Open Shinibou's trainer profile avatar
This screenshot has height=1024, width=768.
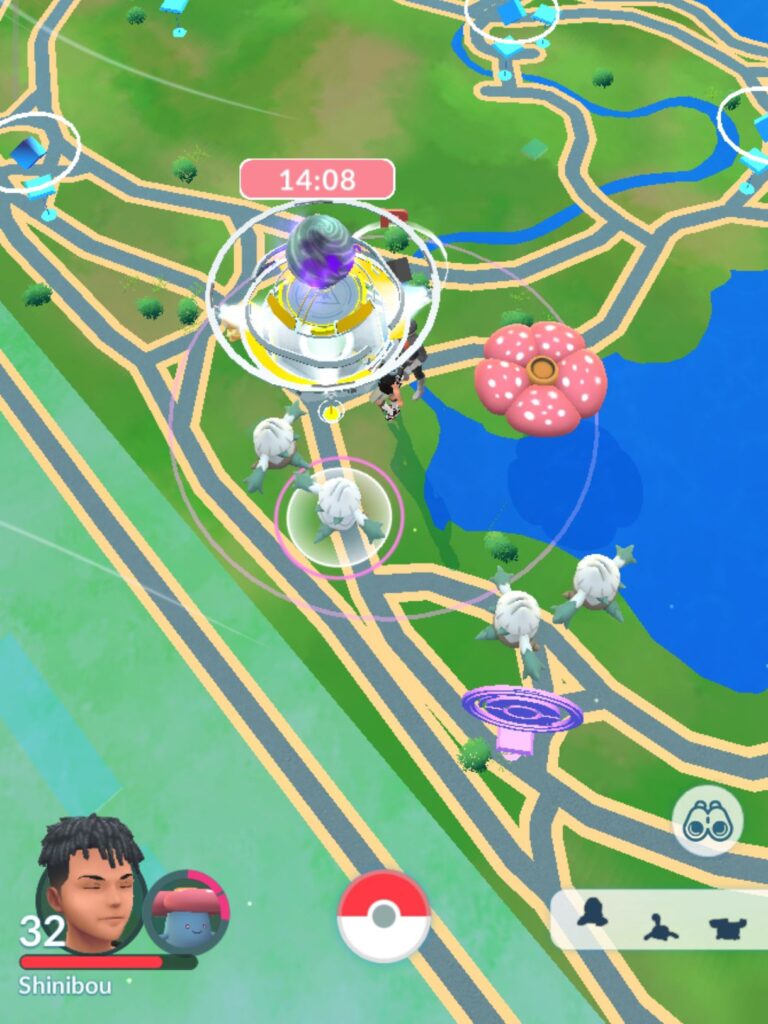tap(88, 884)
